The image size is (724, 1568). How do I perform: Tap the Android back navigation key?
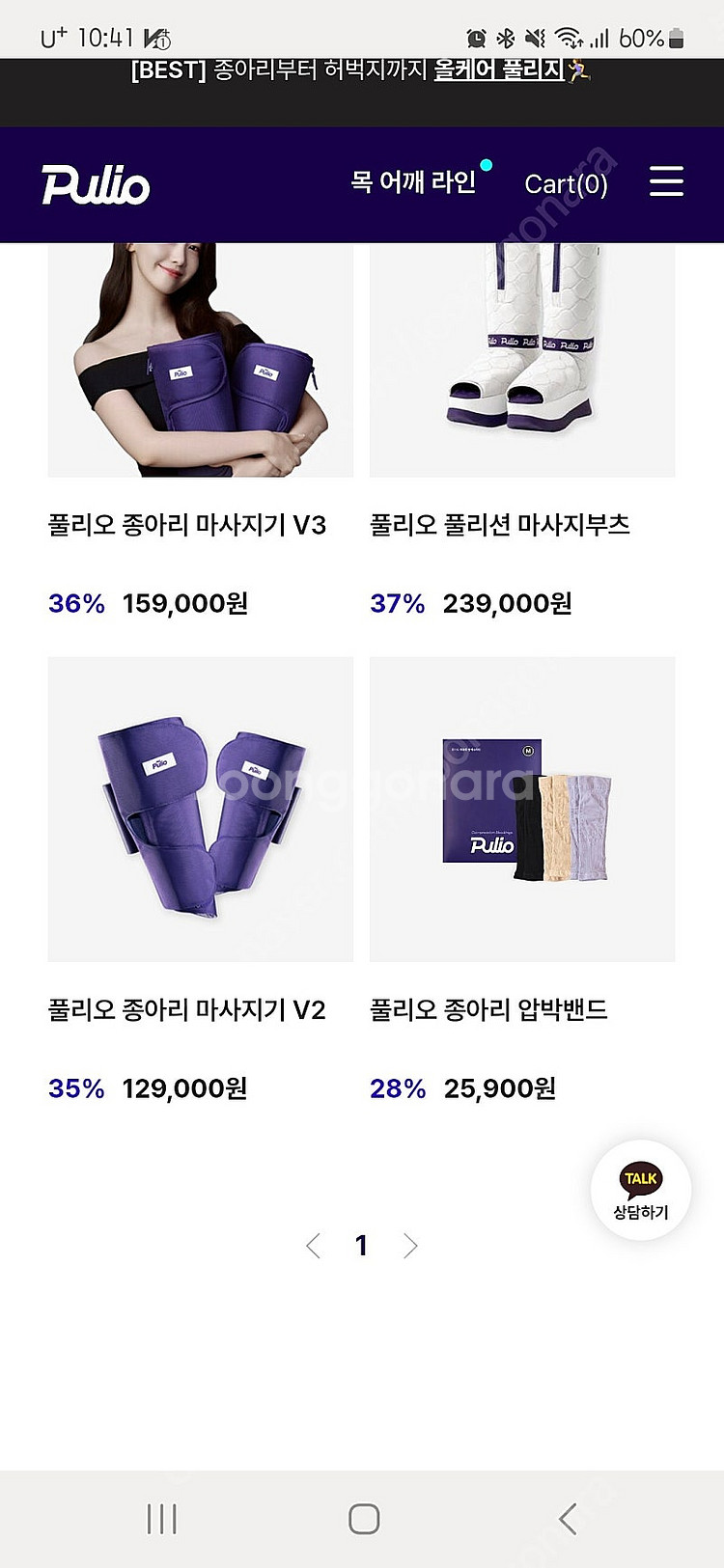point(566,1517)
